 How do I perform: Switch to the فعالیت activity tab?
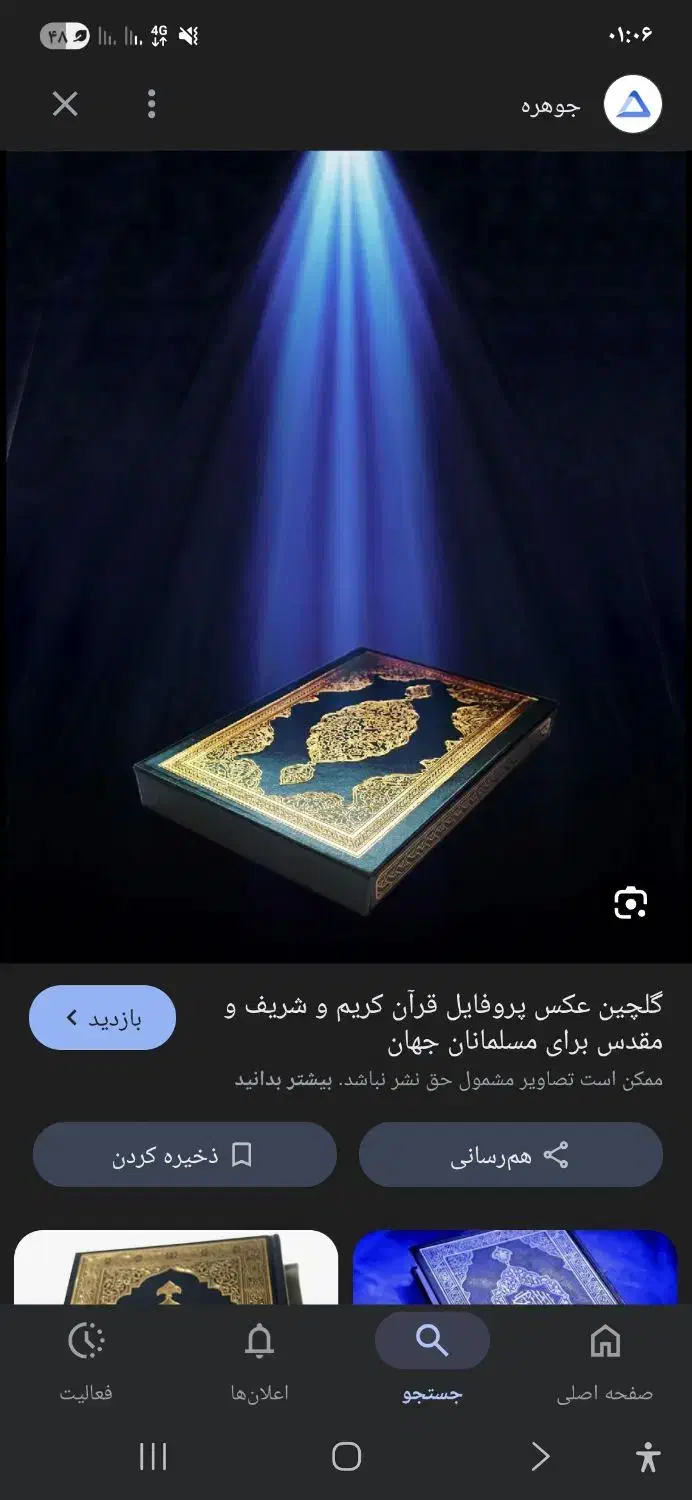[86, 1362]
